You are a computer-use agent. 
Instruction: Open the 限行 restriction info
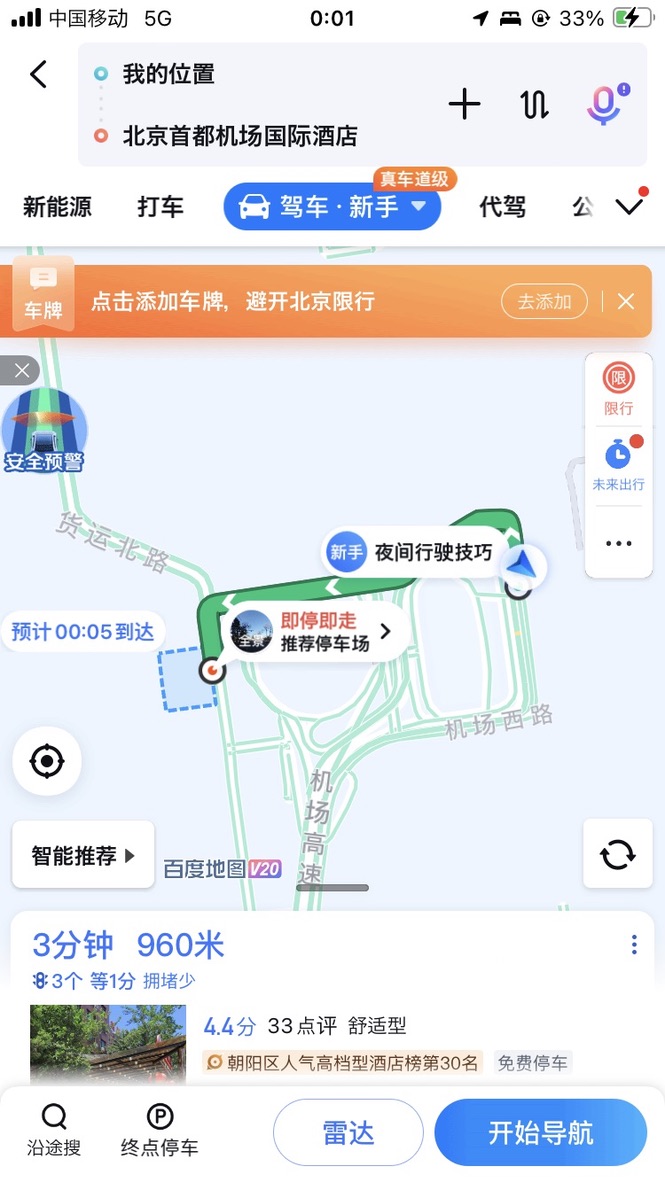coord(618,389)
